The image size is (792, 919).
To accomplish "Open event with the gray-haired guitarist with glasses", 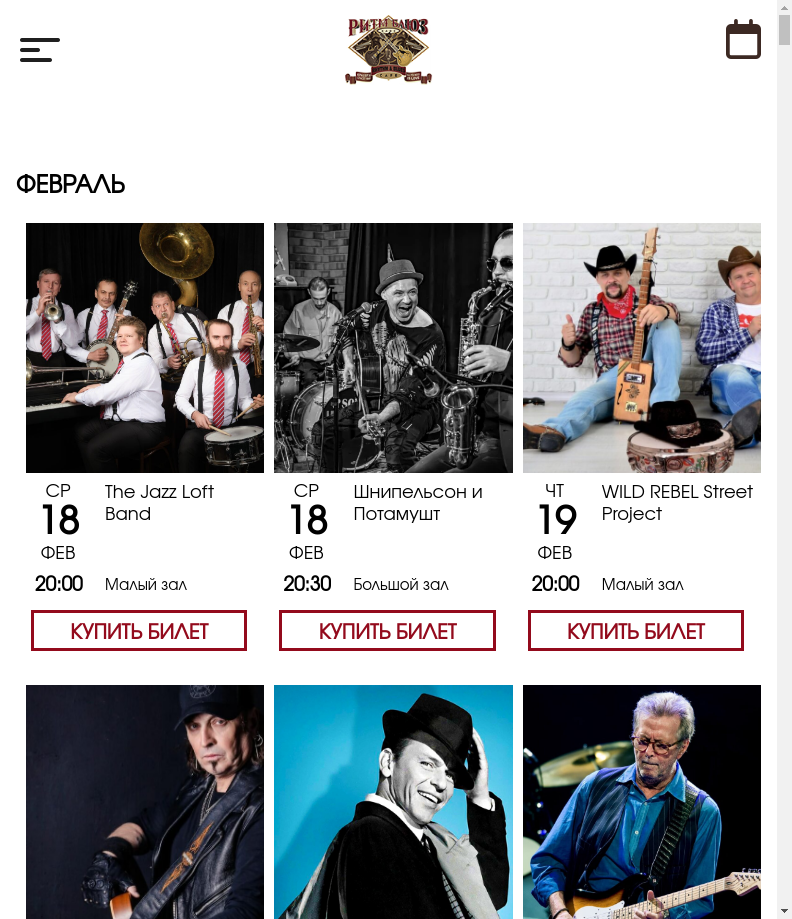I will pyautogui.click(x=641, y=800).
